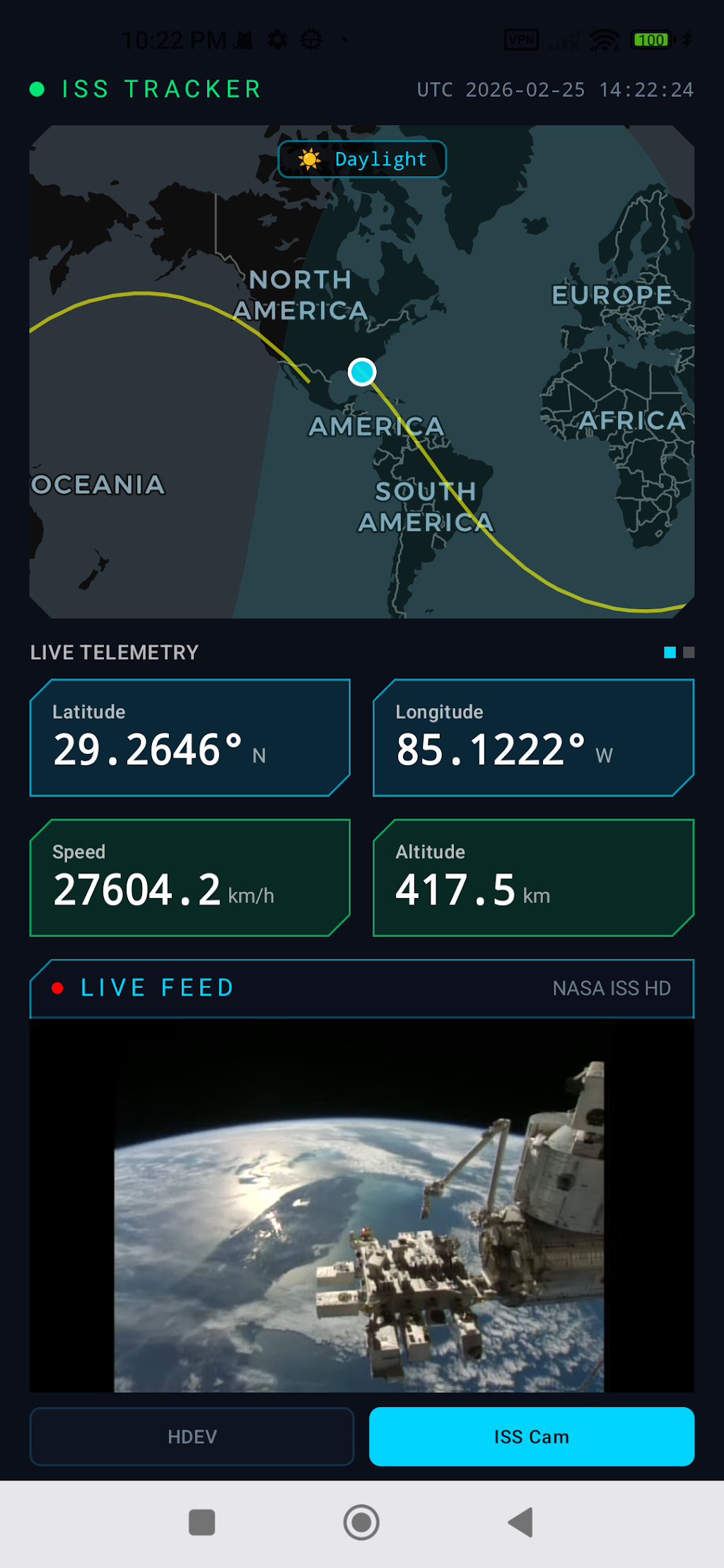Select the ISS position marker on the map
The image size is (724, 1568).
363,371
